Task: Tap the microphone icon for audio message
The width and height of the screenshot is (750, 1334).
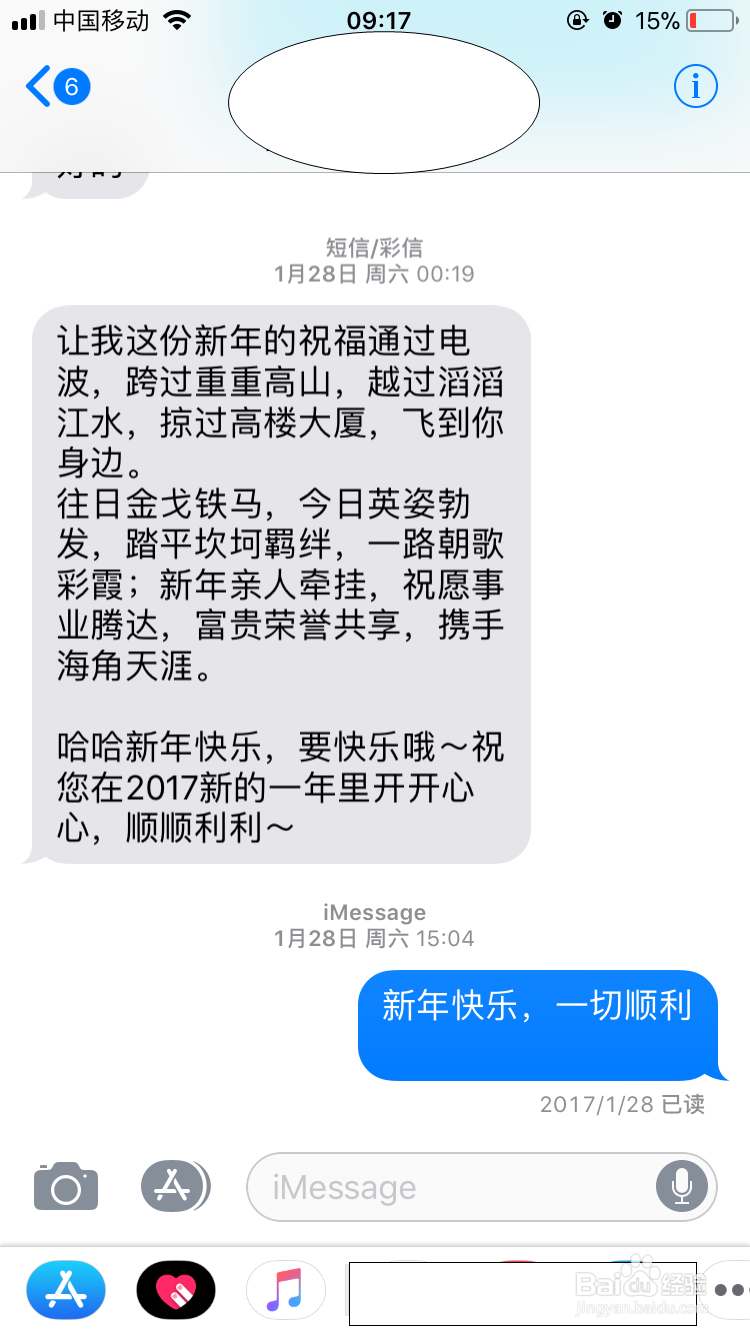Action: [681, 1187]
